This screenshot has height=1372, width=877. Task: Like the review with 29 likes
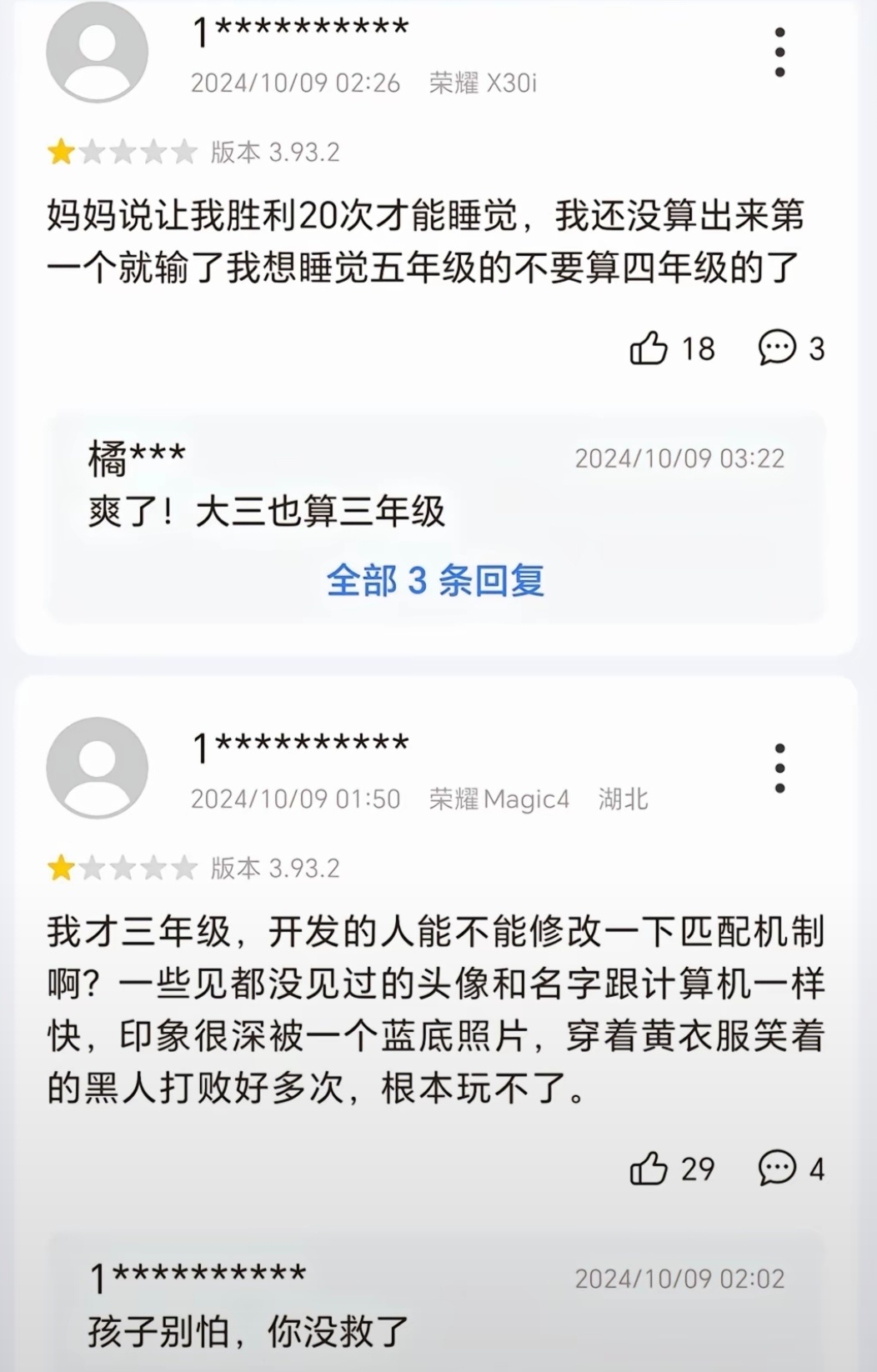(x=649, y=1169)
